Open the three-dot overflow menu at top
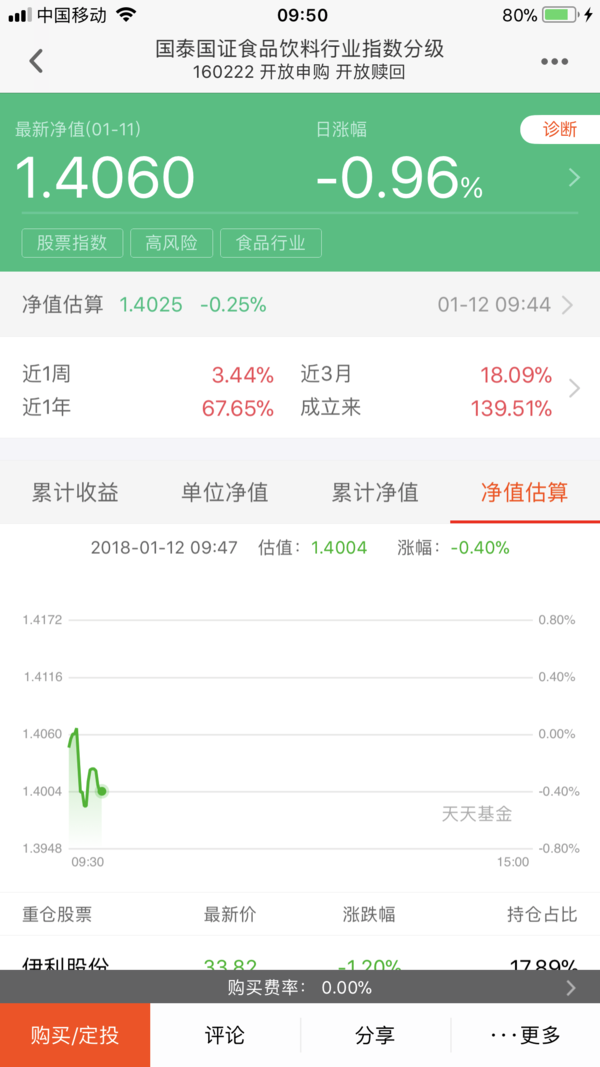600x1067 pixels. tap(554, 62)
